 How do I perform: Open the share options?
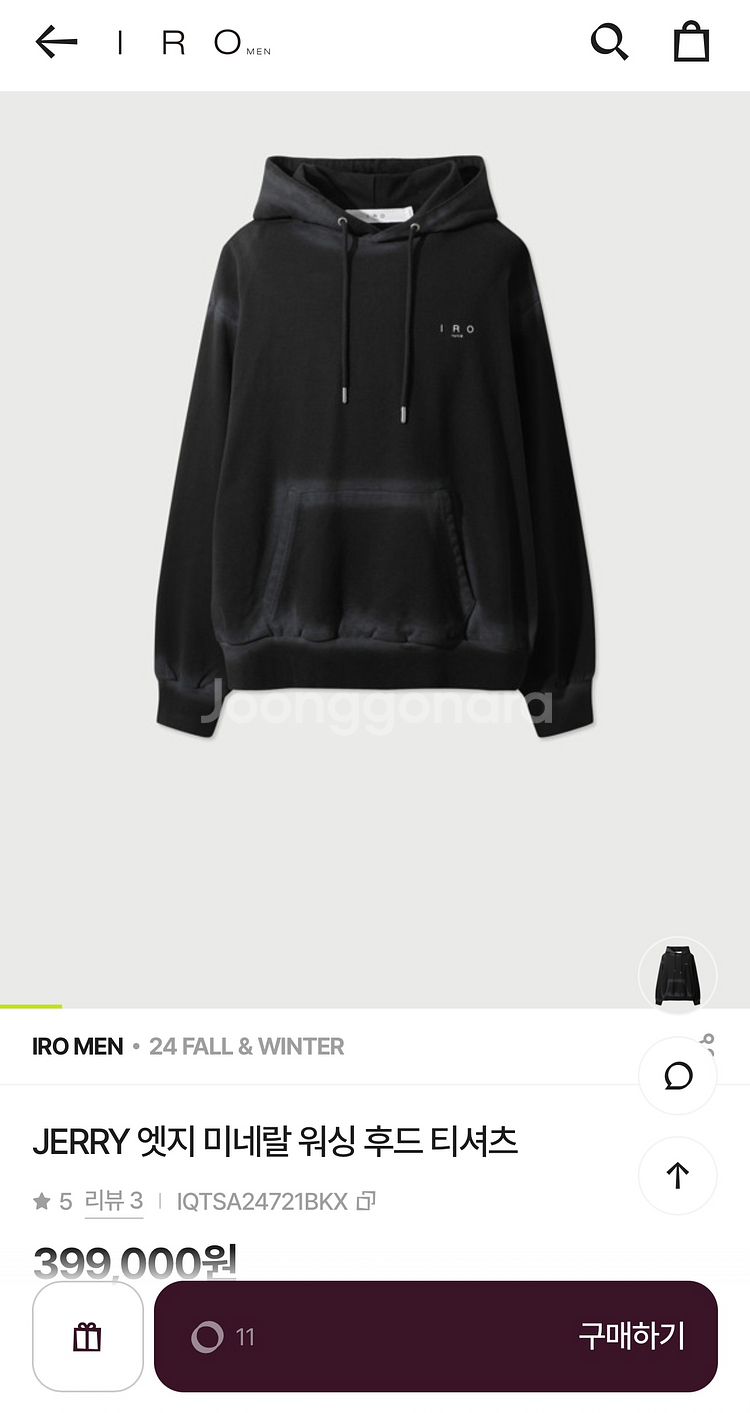click(x=708, y=1042)
